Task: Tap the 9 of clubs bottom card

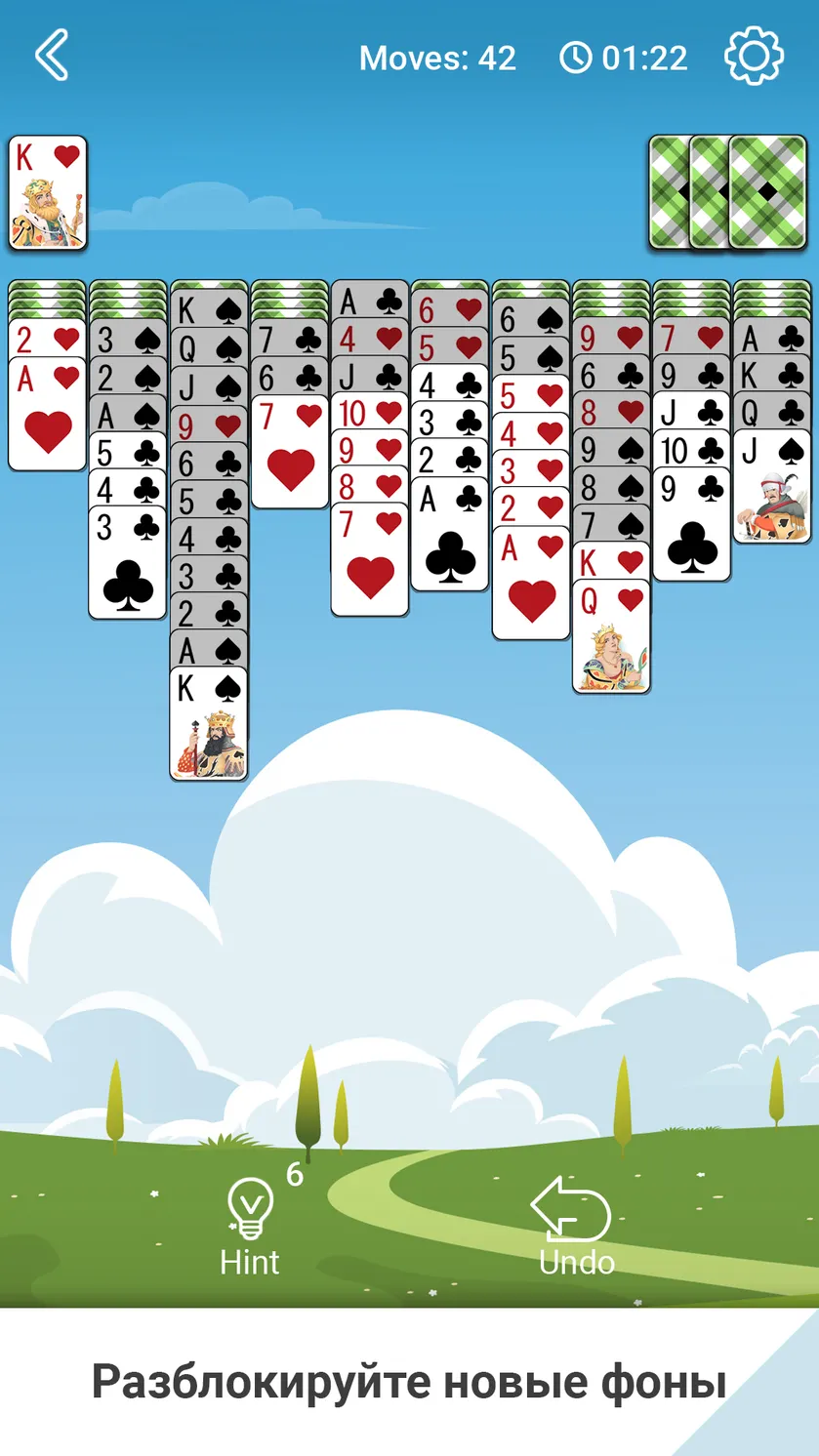Action: point(692,524)
